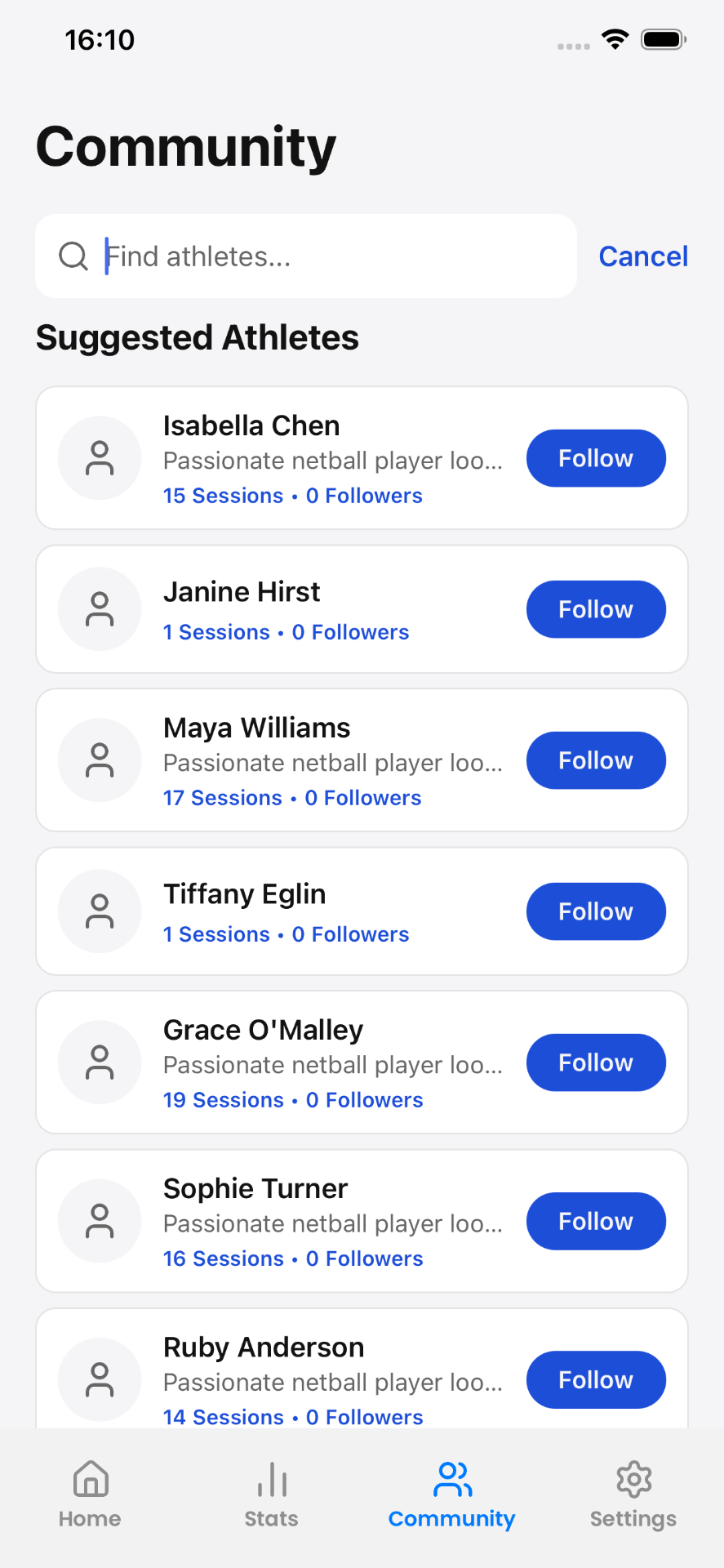Follow Tiffany Eglin

point(595,911)
